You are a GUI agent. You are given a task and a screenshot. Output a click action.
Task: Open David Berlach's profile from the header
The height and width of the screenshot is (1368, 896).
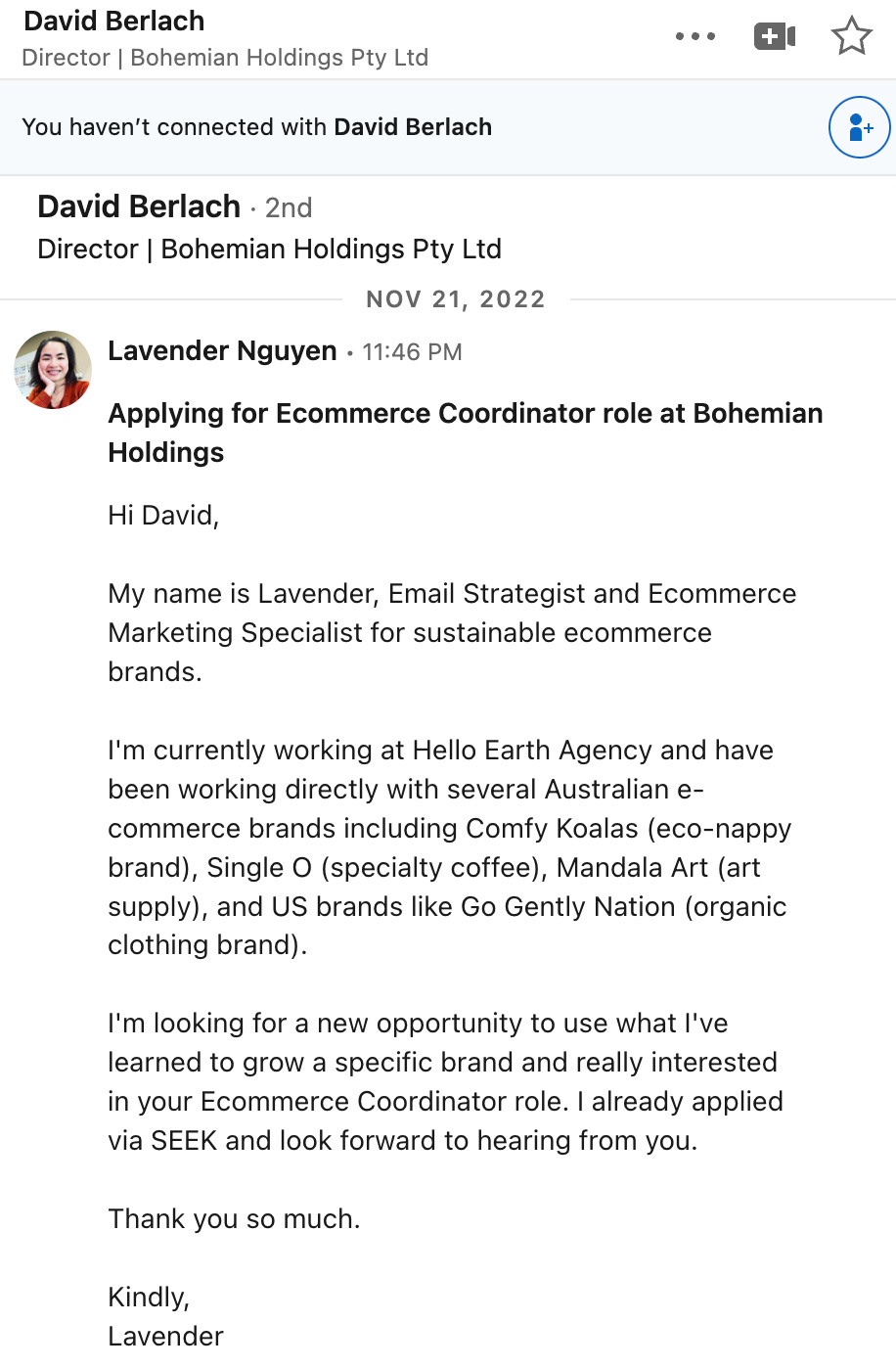click(114, 22)
